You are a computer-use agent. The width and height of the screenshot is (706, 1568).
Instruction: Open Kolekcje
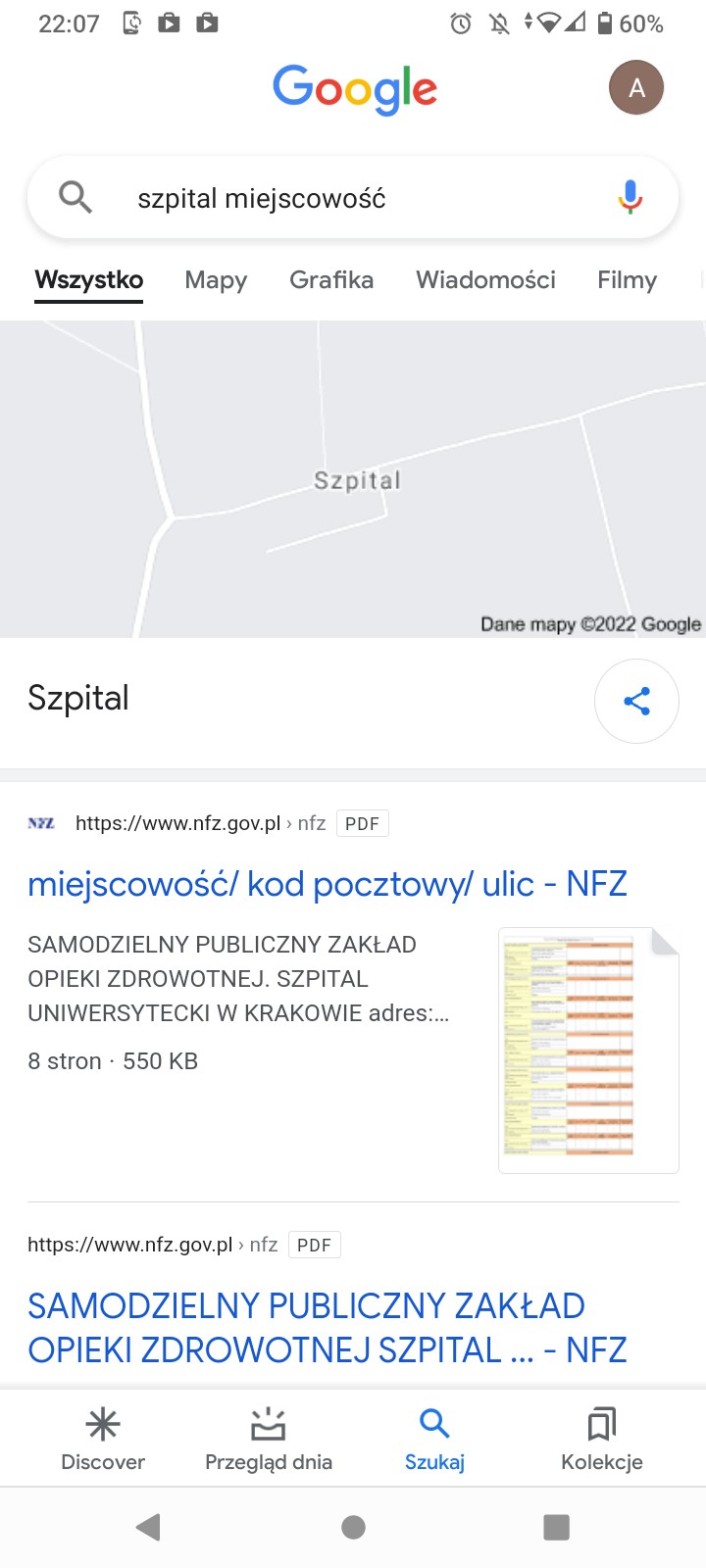click(x=602, y=1439)
